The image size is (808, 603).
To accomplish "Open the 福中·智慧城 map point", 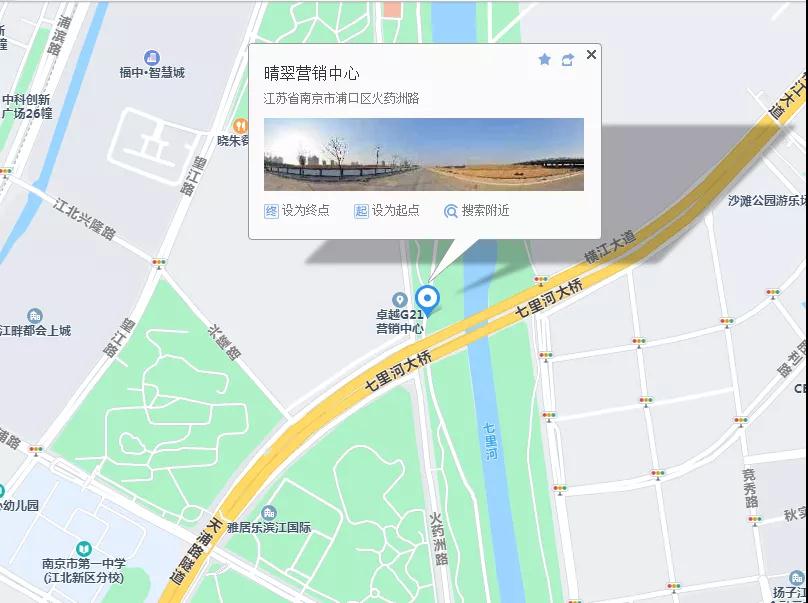I will [152, 58].
